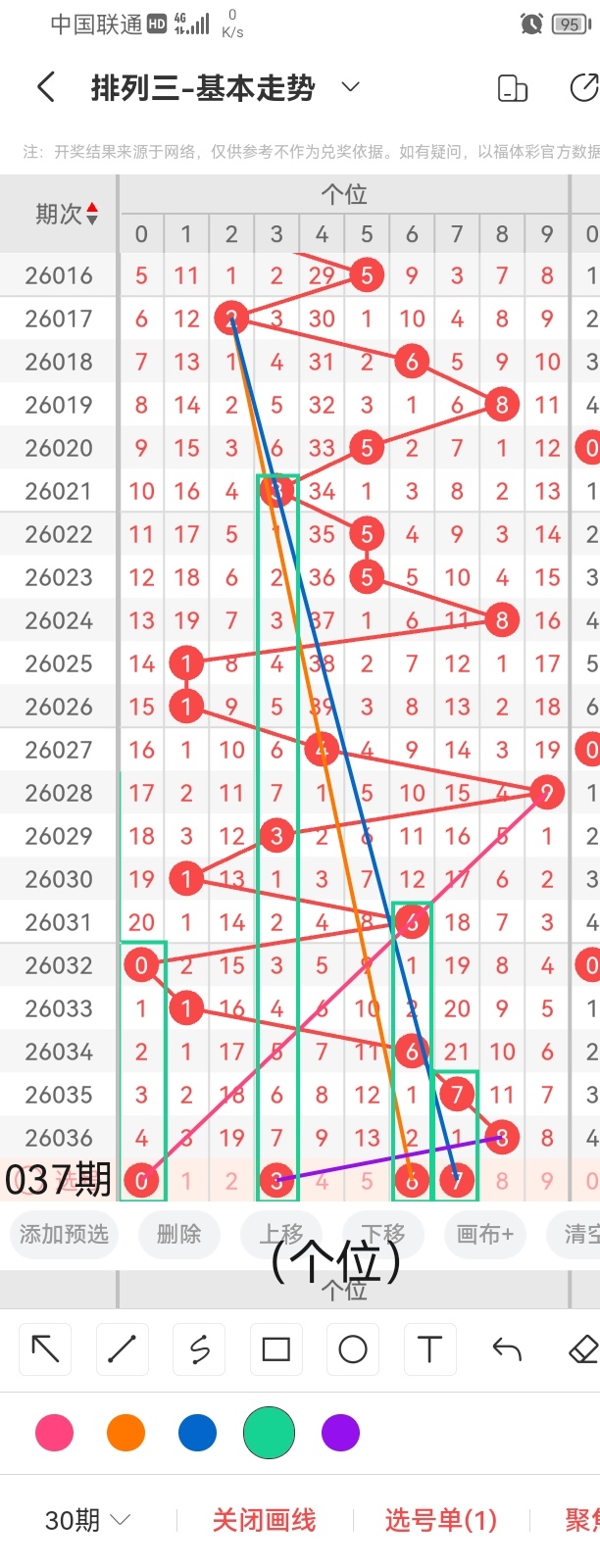
Task: Pick the purple color swatch
Action: tap(340, 1433)
